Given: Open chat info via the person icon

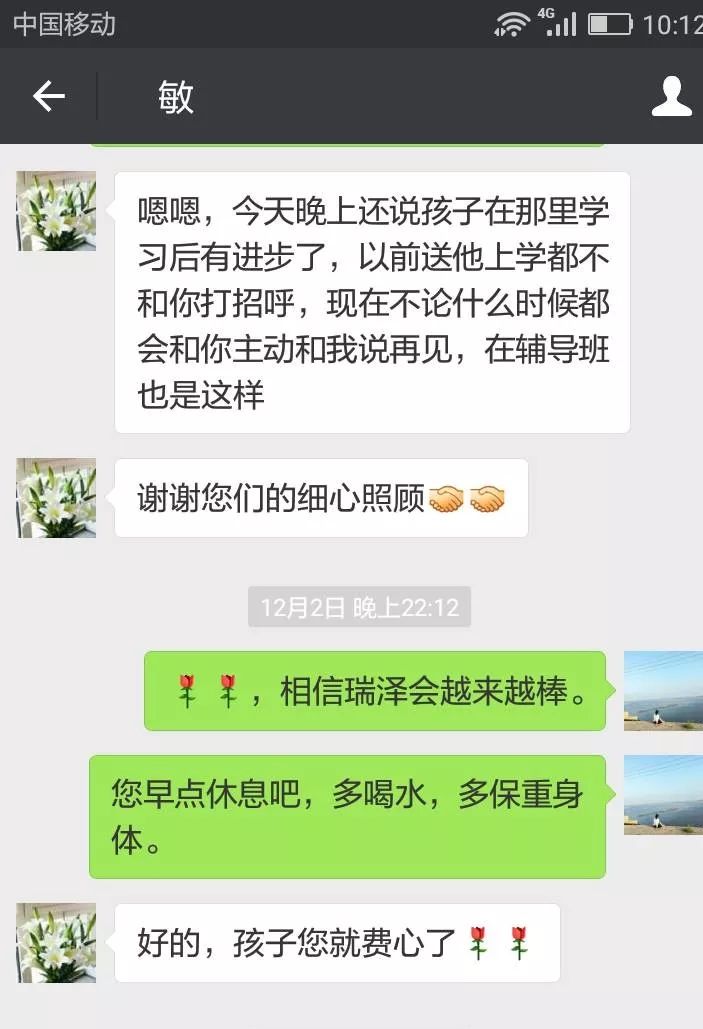Looking at the screenshot, I should click(x=671, y=96).
